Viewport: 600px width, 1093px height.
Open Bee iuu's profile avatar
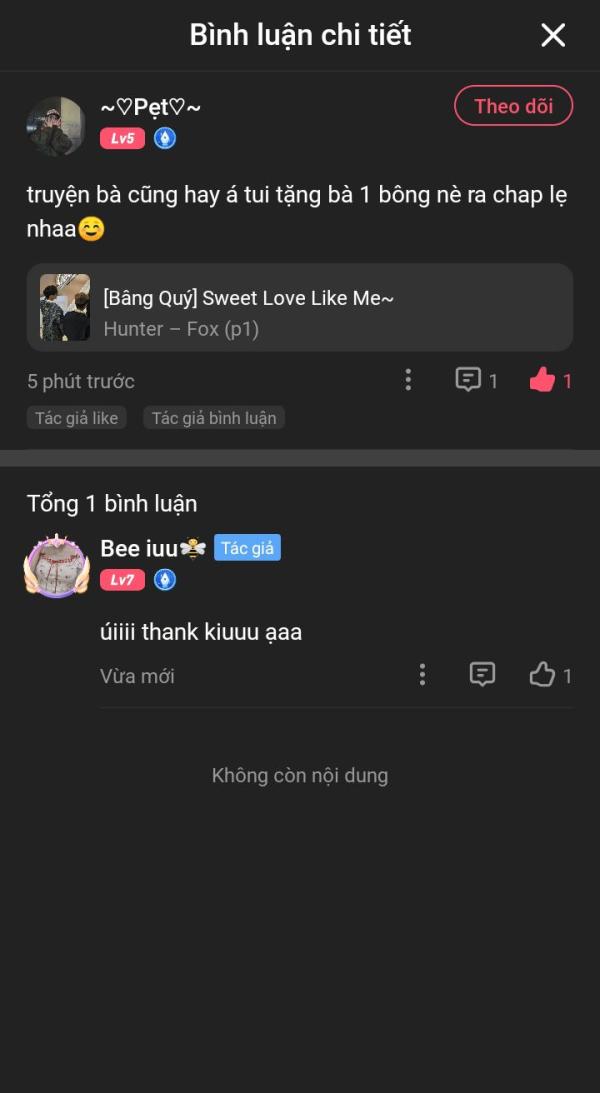tap(56, 566)
